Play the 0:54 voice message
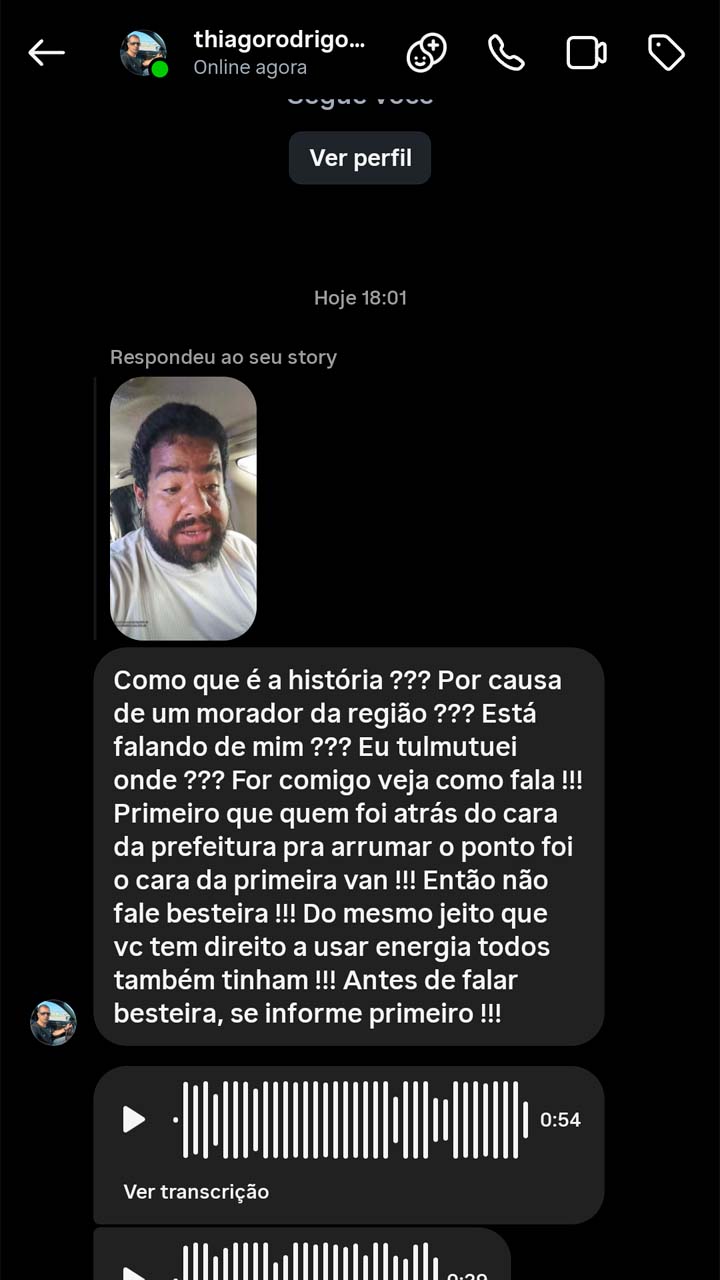Viewport: 720px width, 1280px height. [134, 1119]
